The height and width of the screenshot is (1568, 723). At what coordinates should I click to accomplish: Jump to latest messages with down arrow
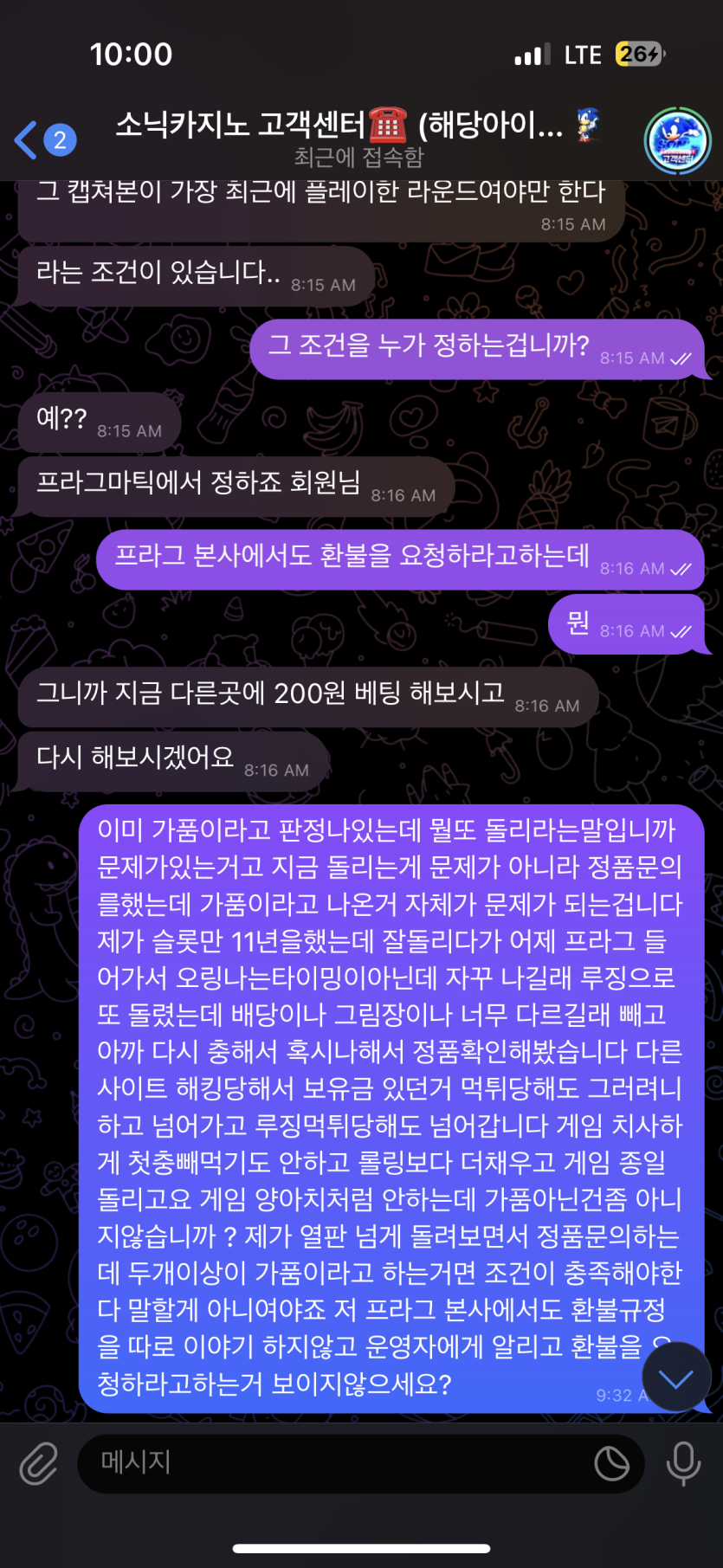click(x=676, y=1378)
